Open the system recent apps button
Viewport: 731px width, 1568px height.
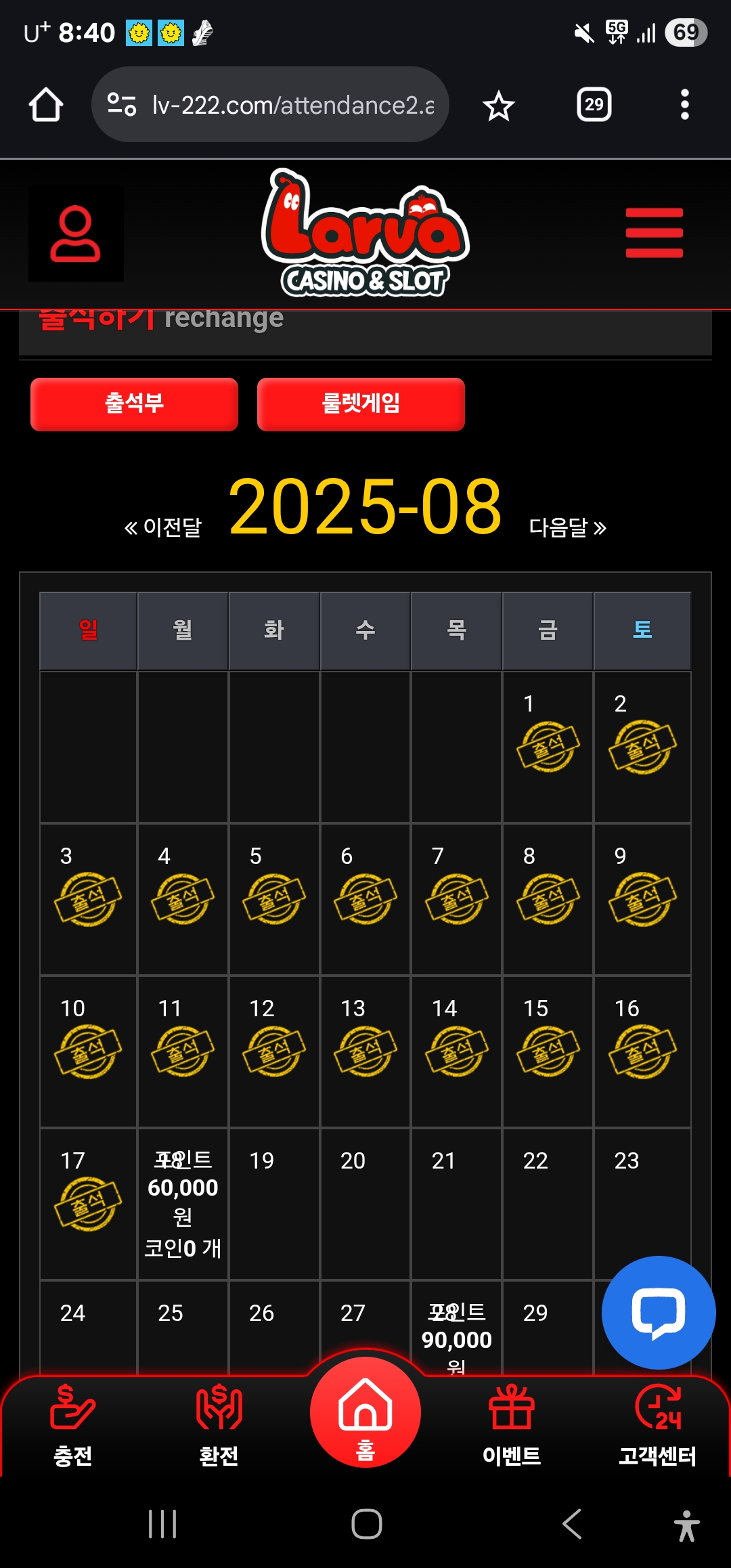(162, 1524)
